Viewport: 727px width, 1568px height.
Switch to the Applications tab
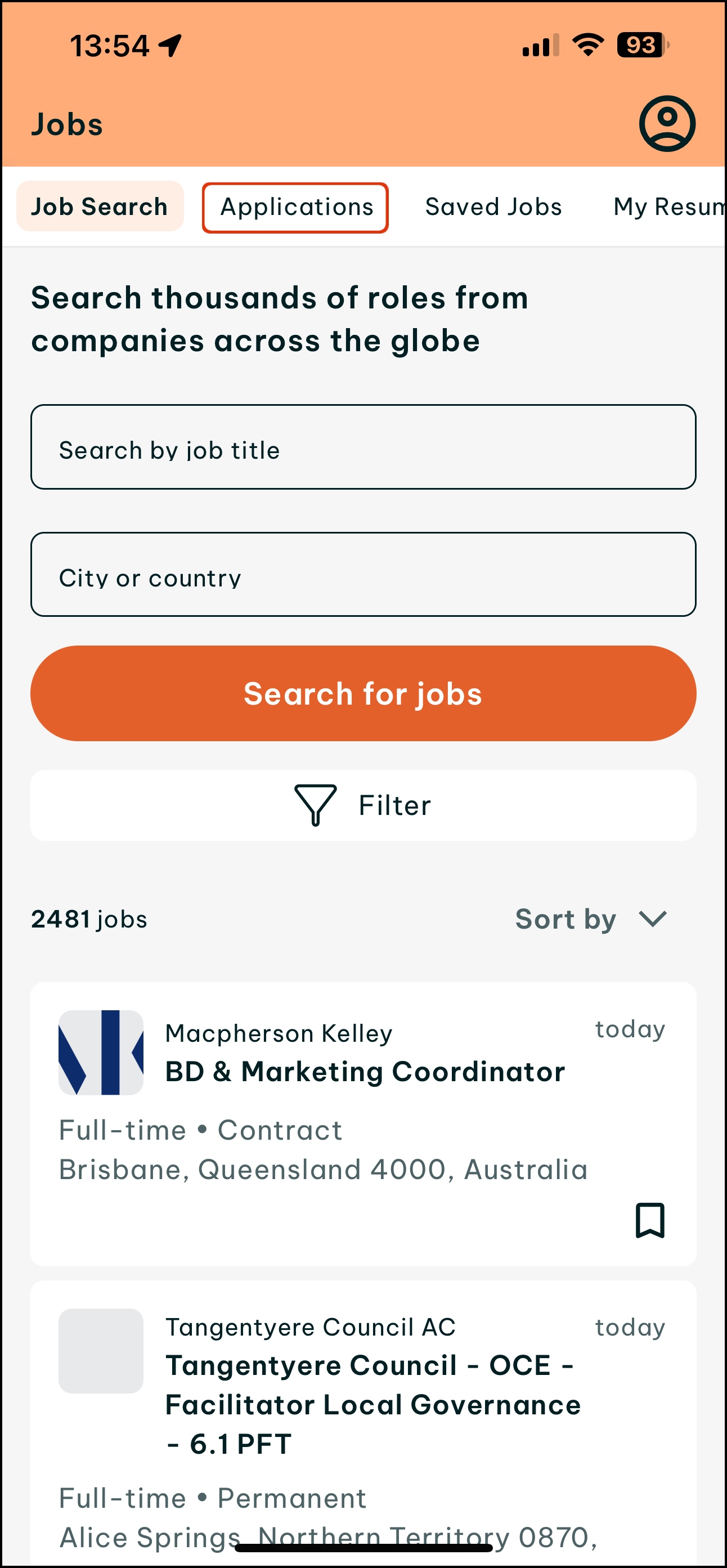(295, 208)
